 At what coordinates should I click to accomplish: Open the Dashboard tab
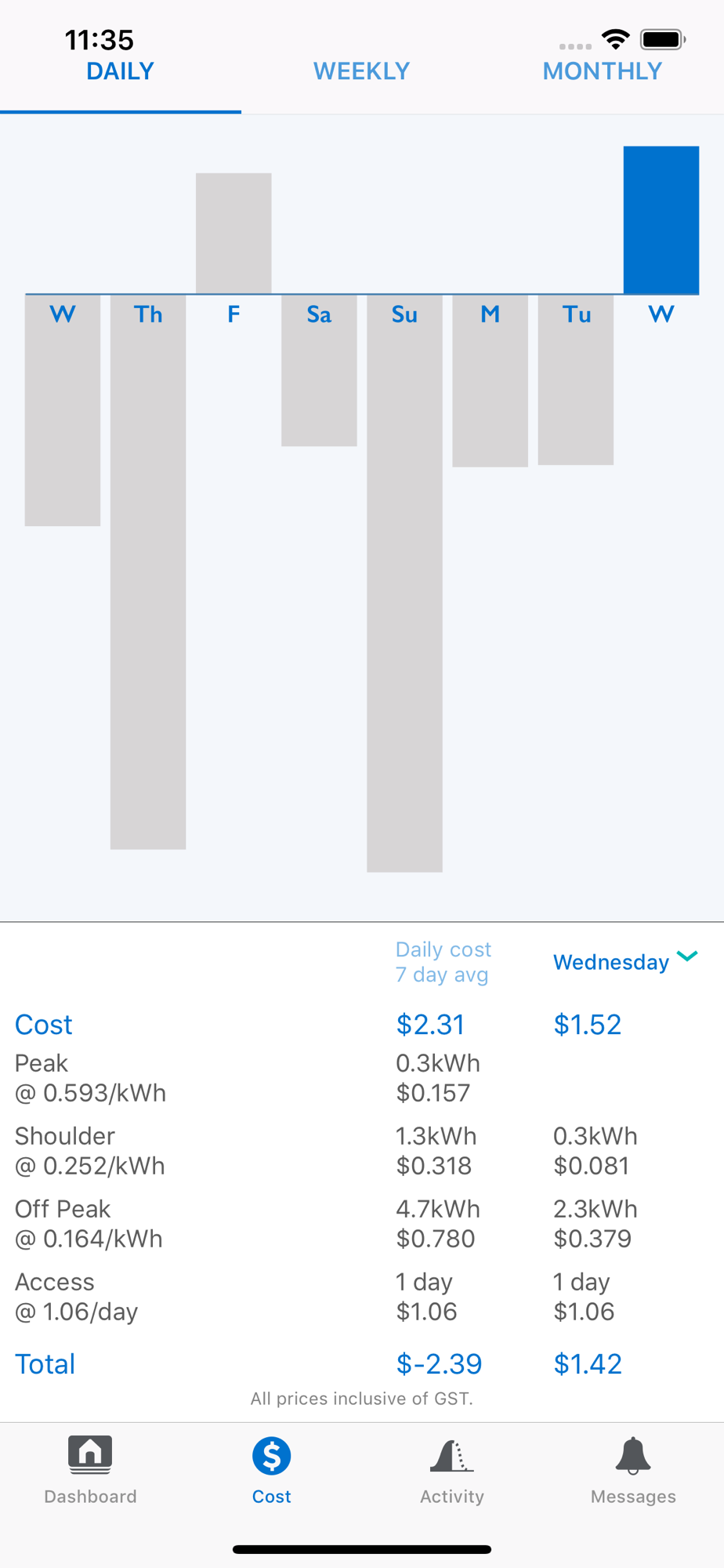tap(90, 1470)
